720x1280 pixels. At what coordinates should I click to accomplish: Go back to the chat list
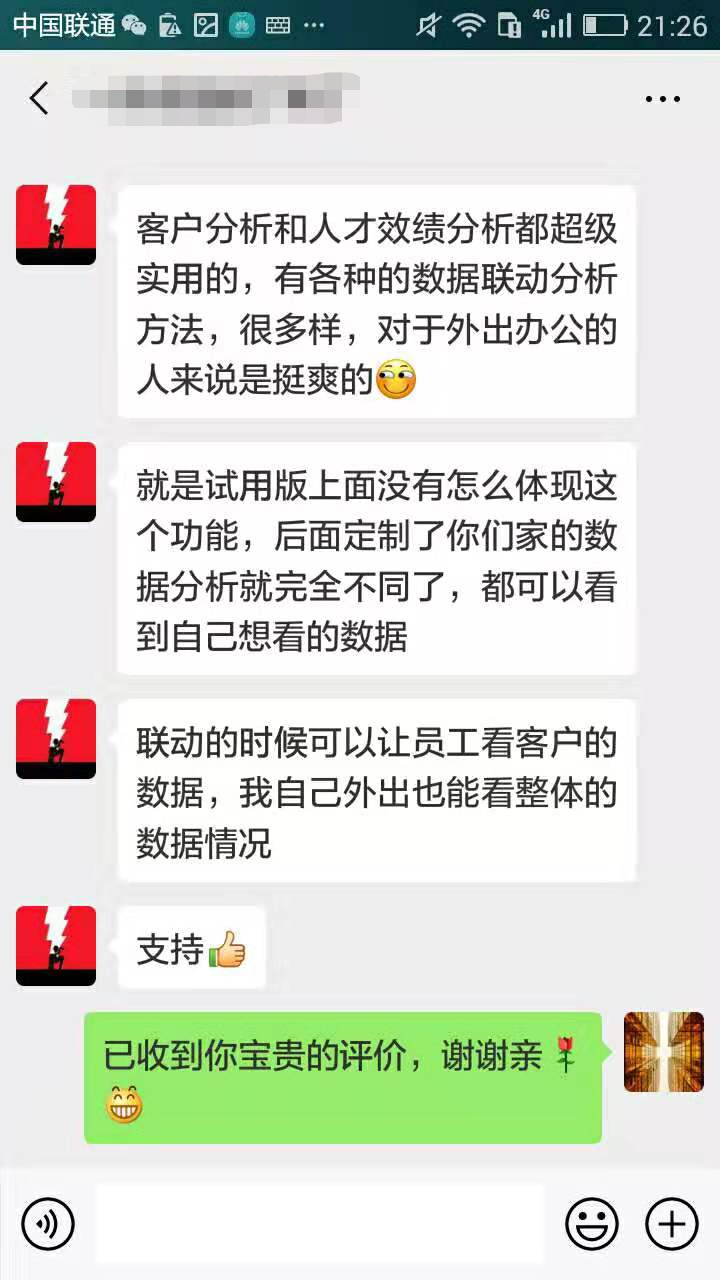pos(40,99)
